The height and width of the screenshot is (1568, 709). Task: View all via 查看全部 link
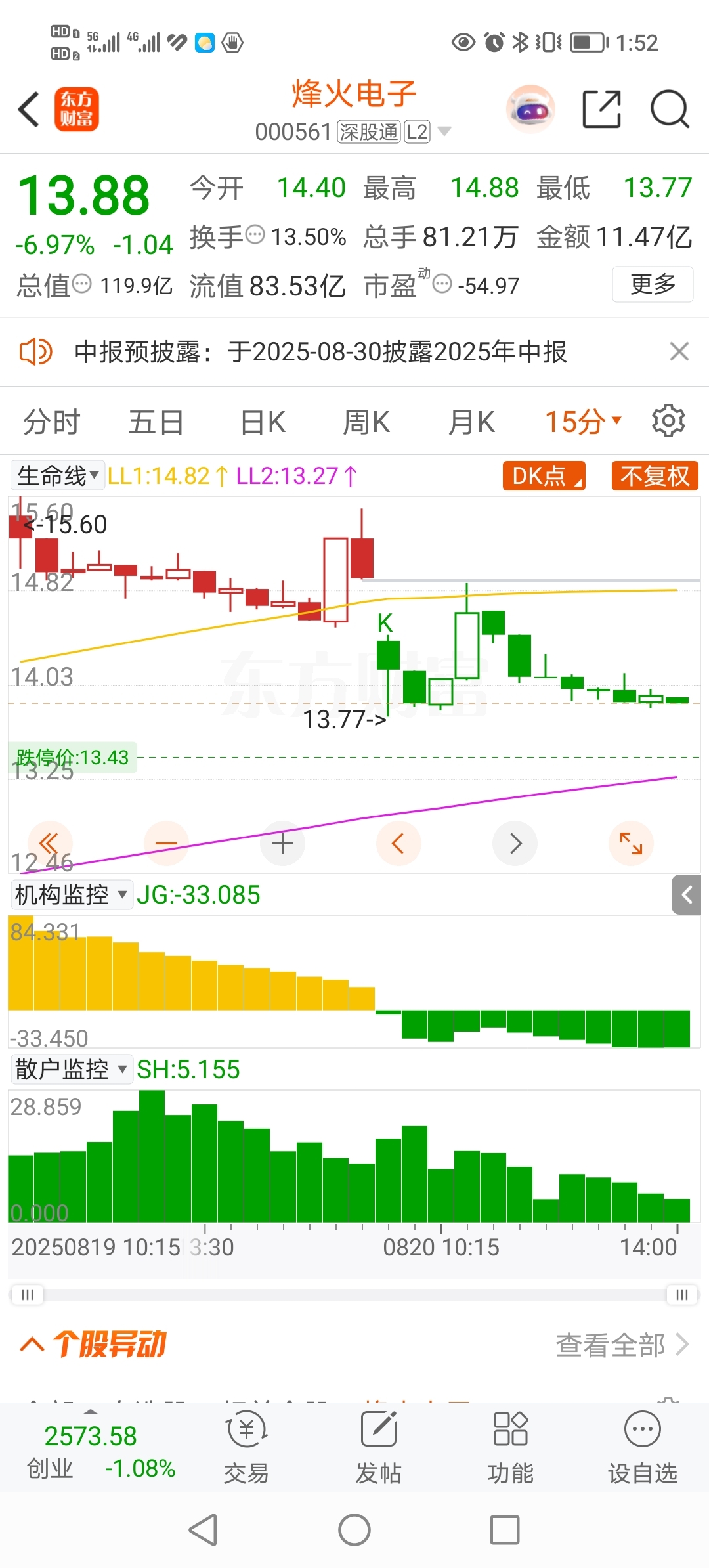[622, 1345]
